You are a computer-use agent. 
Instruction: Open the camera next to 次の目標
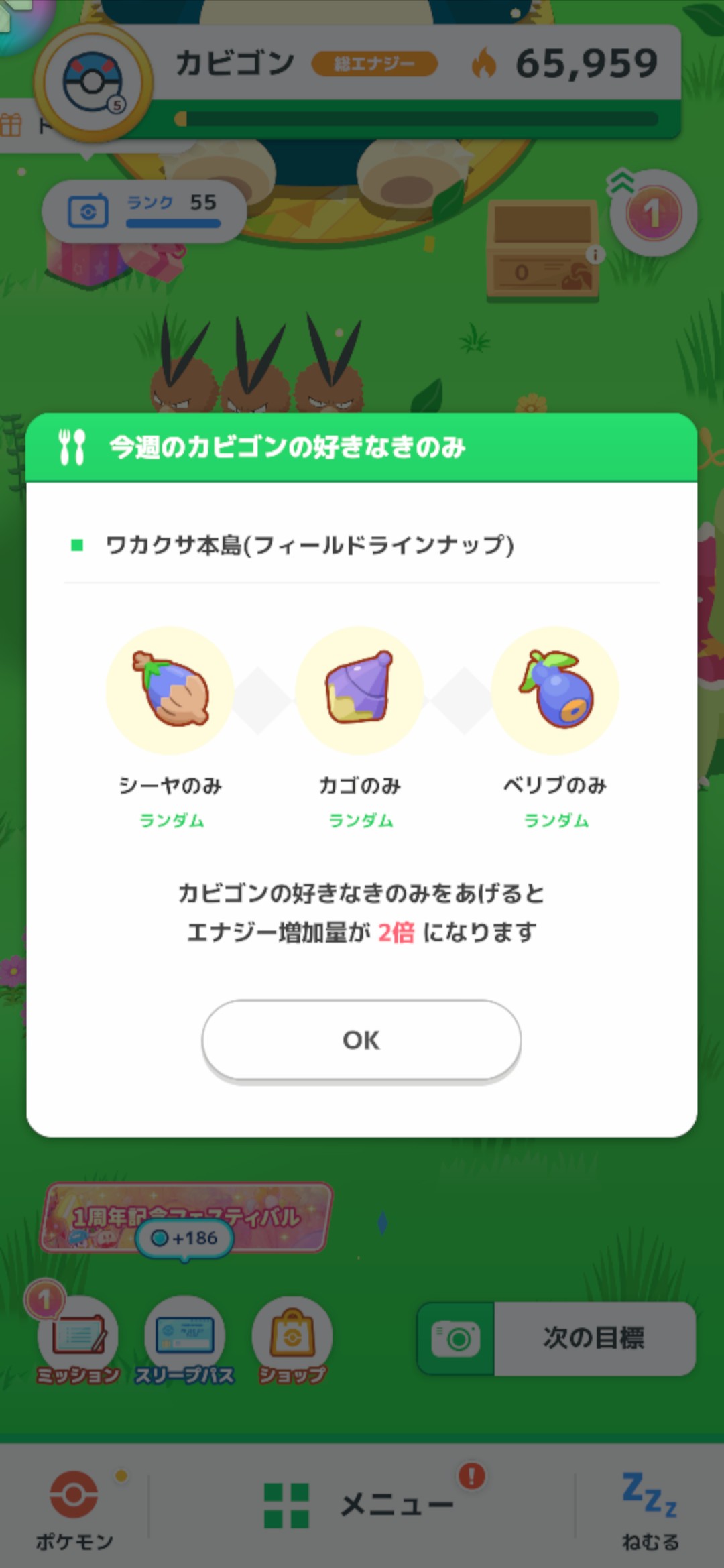[x=456, y=1339]
